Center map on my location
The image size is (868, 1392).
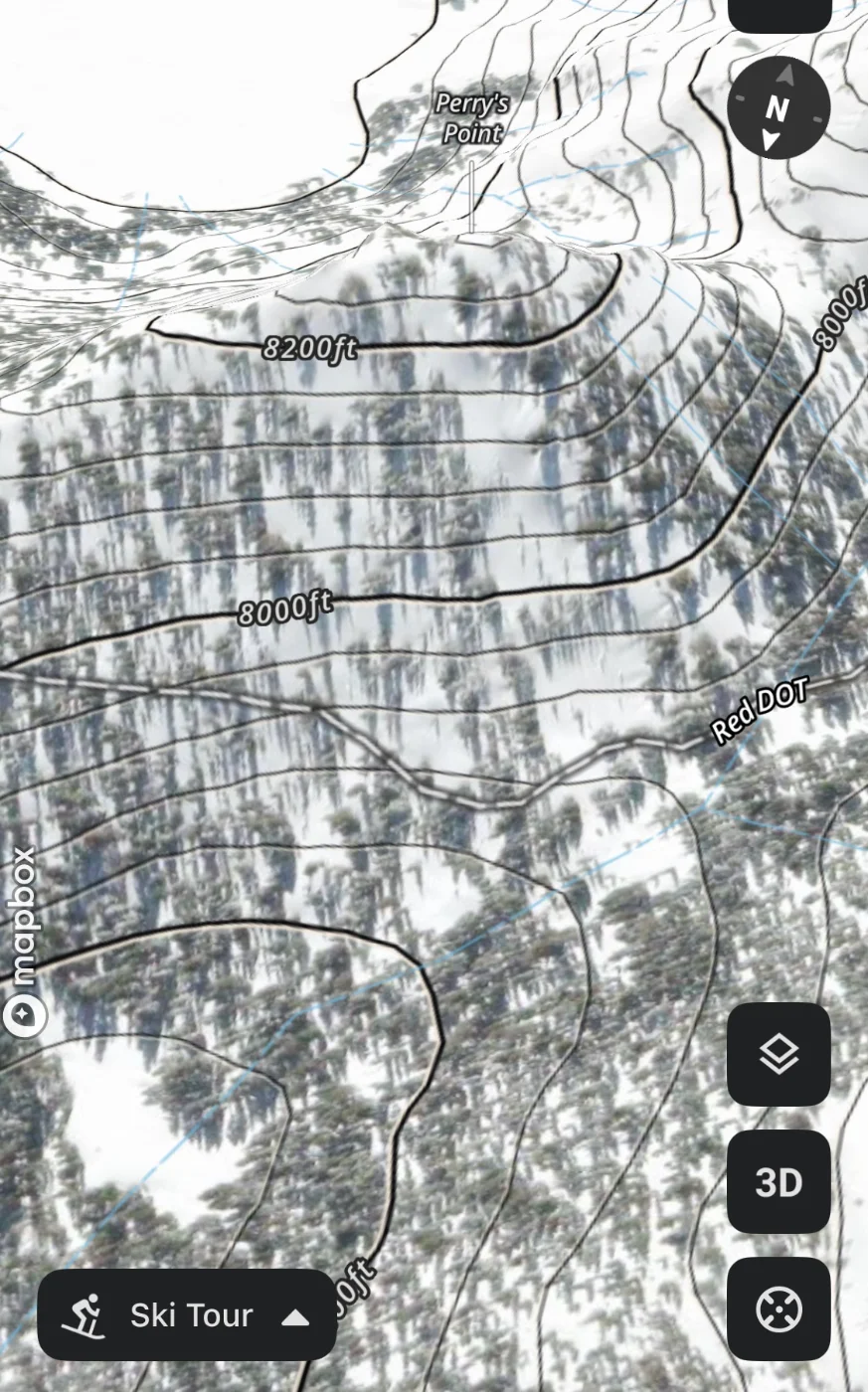(x=779, y=1309)
